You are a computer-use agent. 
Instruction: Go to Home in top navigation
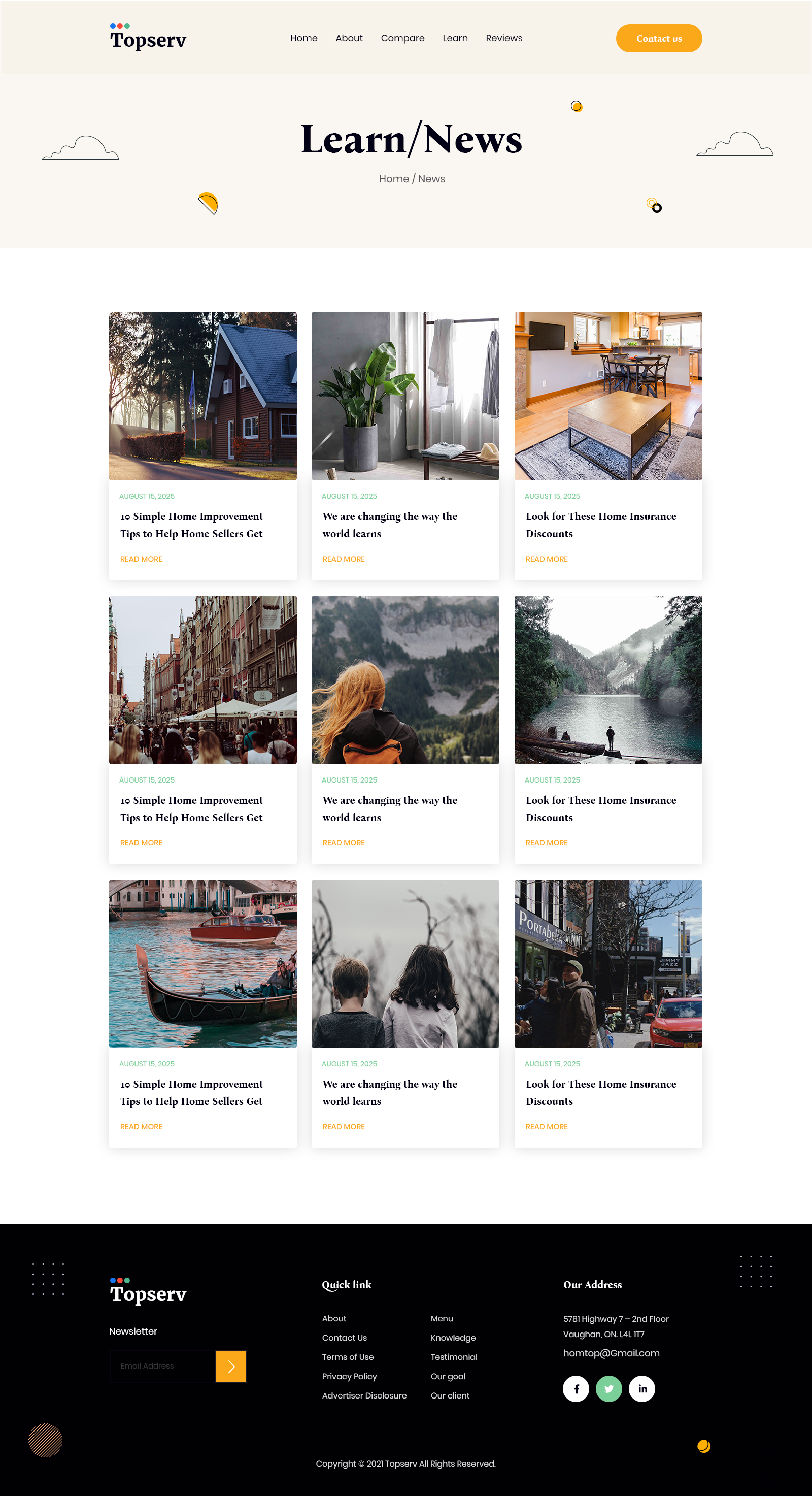click(x=303, y=38)
